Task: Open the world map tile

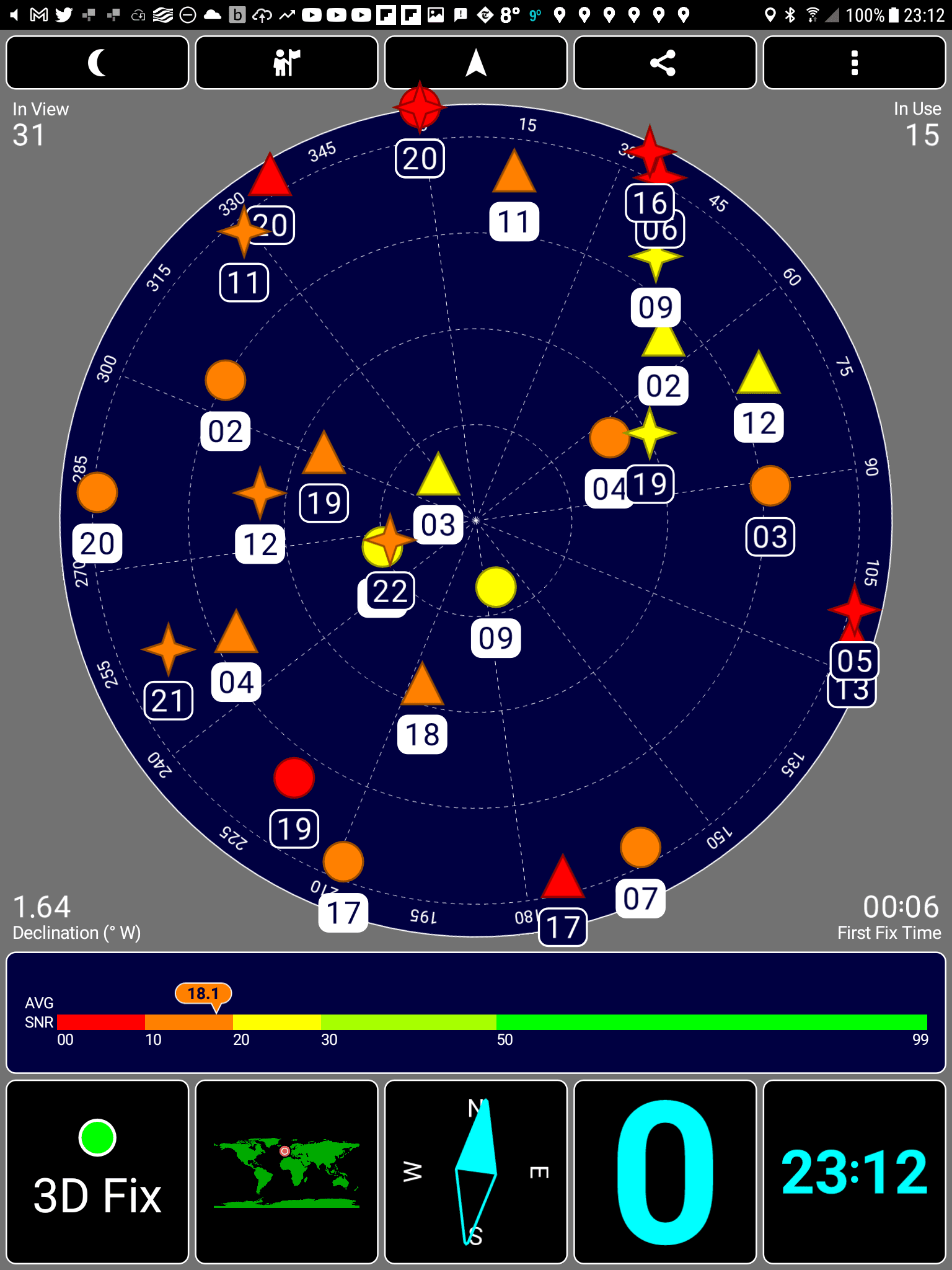Action: coord(286,1171)
